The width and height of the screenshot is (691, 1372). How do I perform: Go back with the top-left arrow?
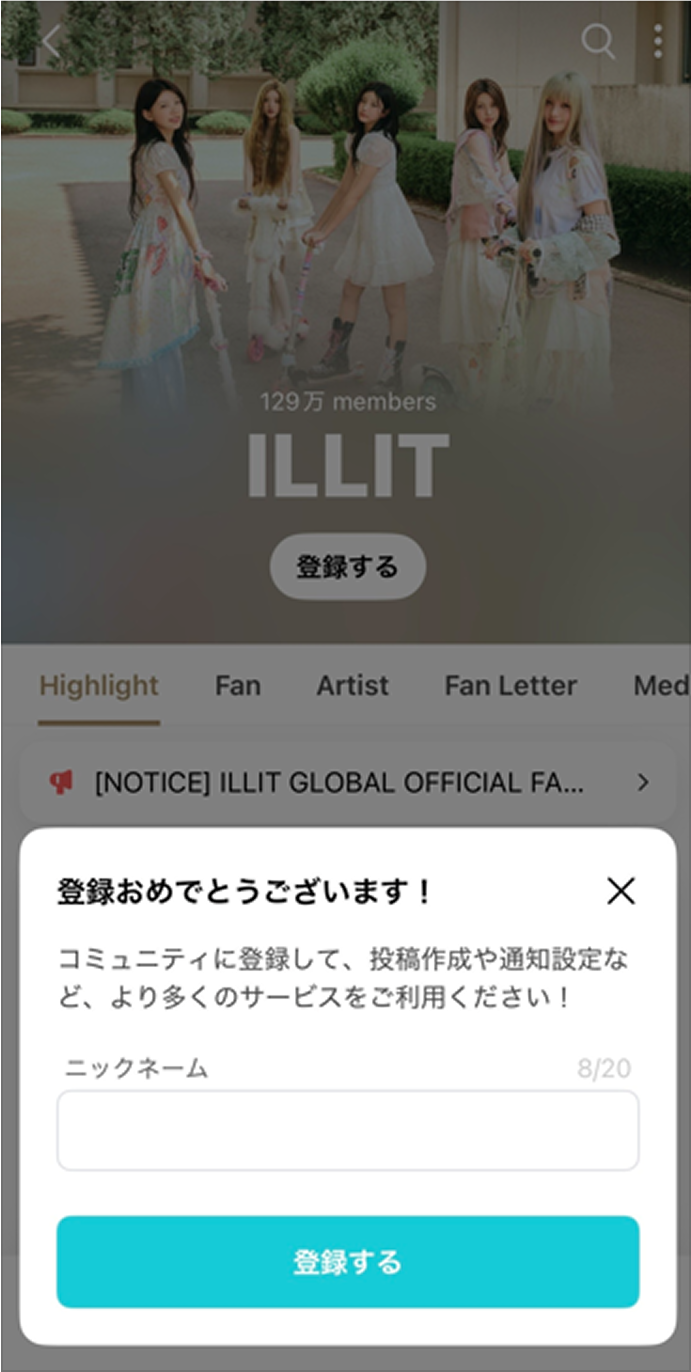tap(52, 41)
